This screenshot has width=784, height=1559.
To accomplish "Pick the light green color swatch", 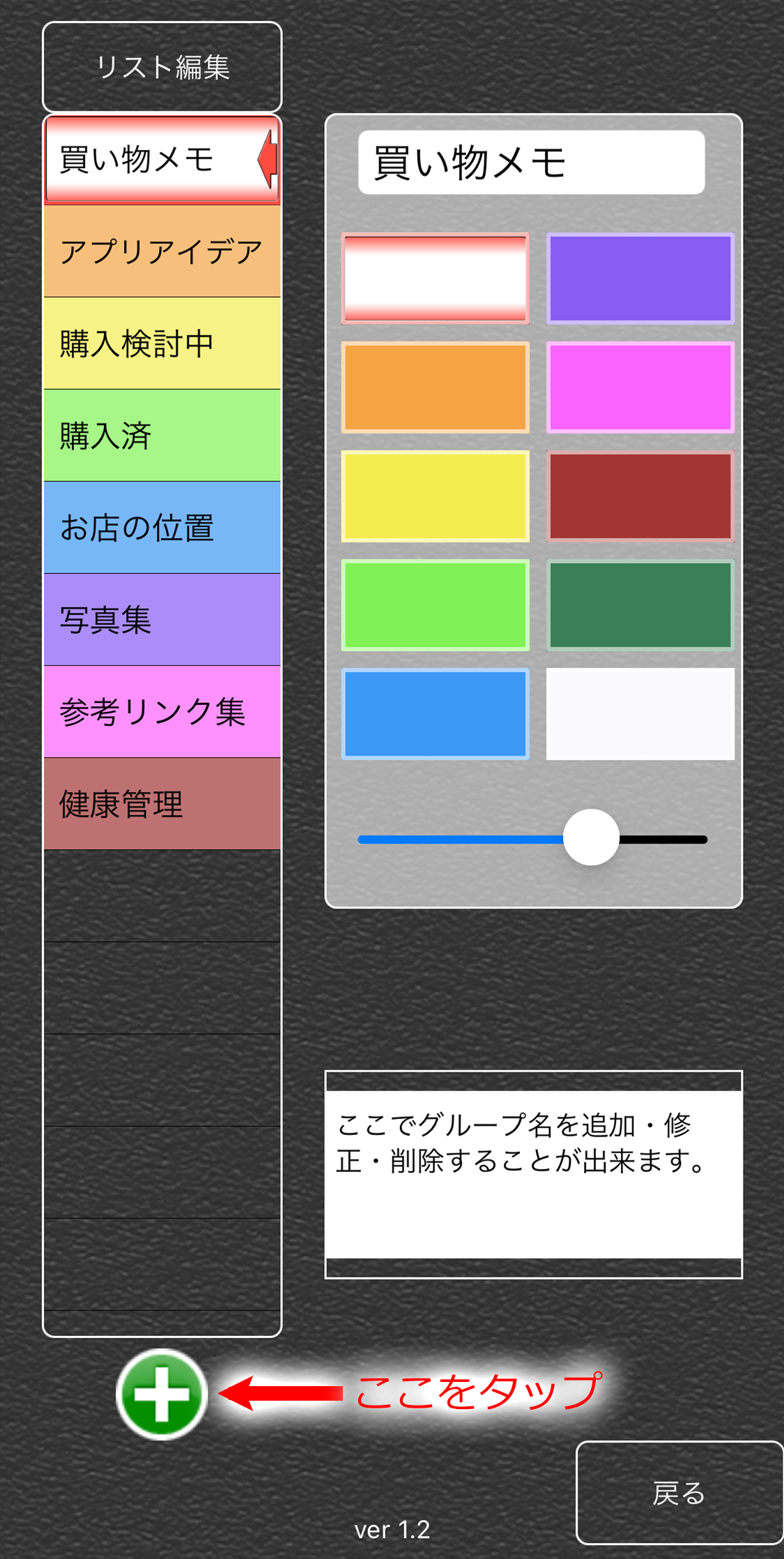I will tap(435, 604).
